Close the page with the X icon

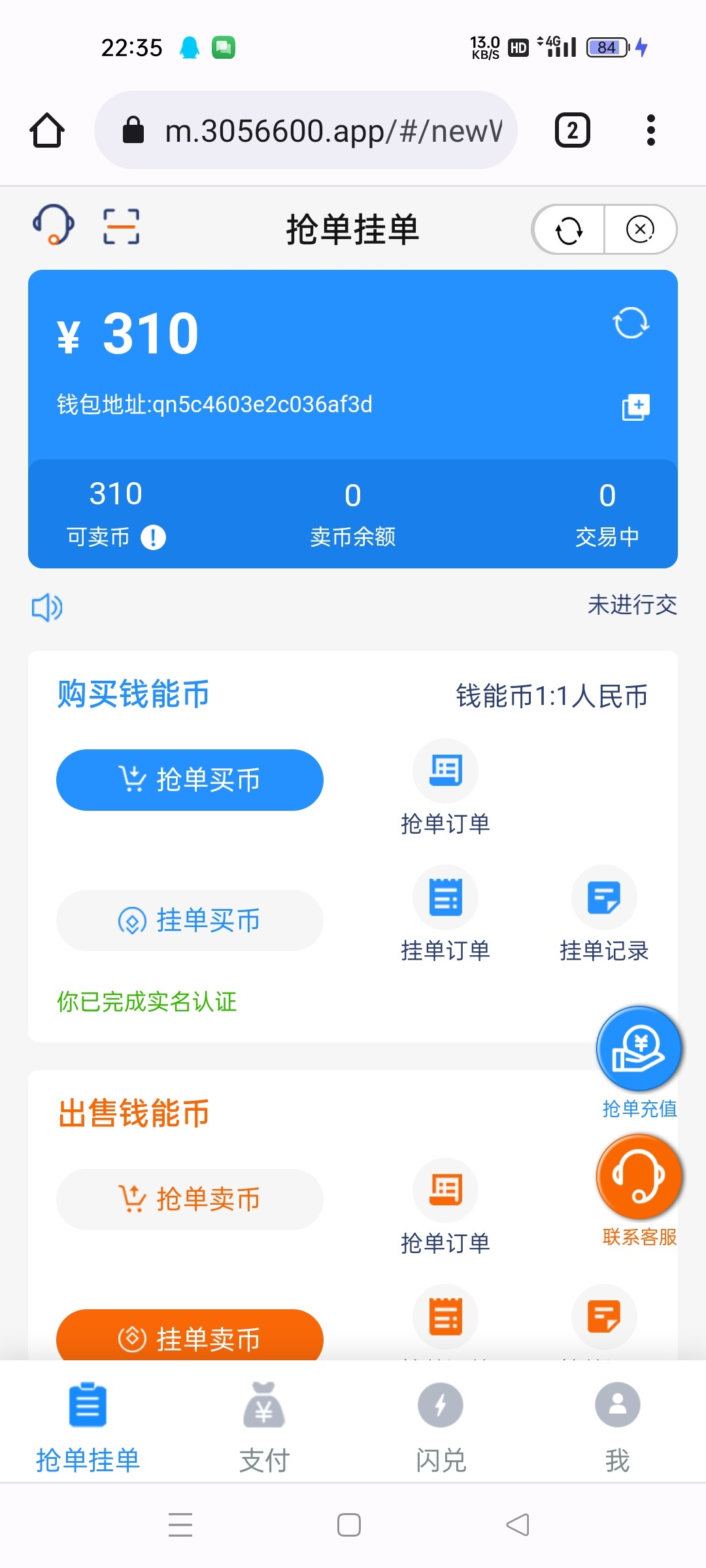[640, 229]
